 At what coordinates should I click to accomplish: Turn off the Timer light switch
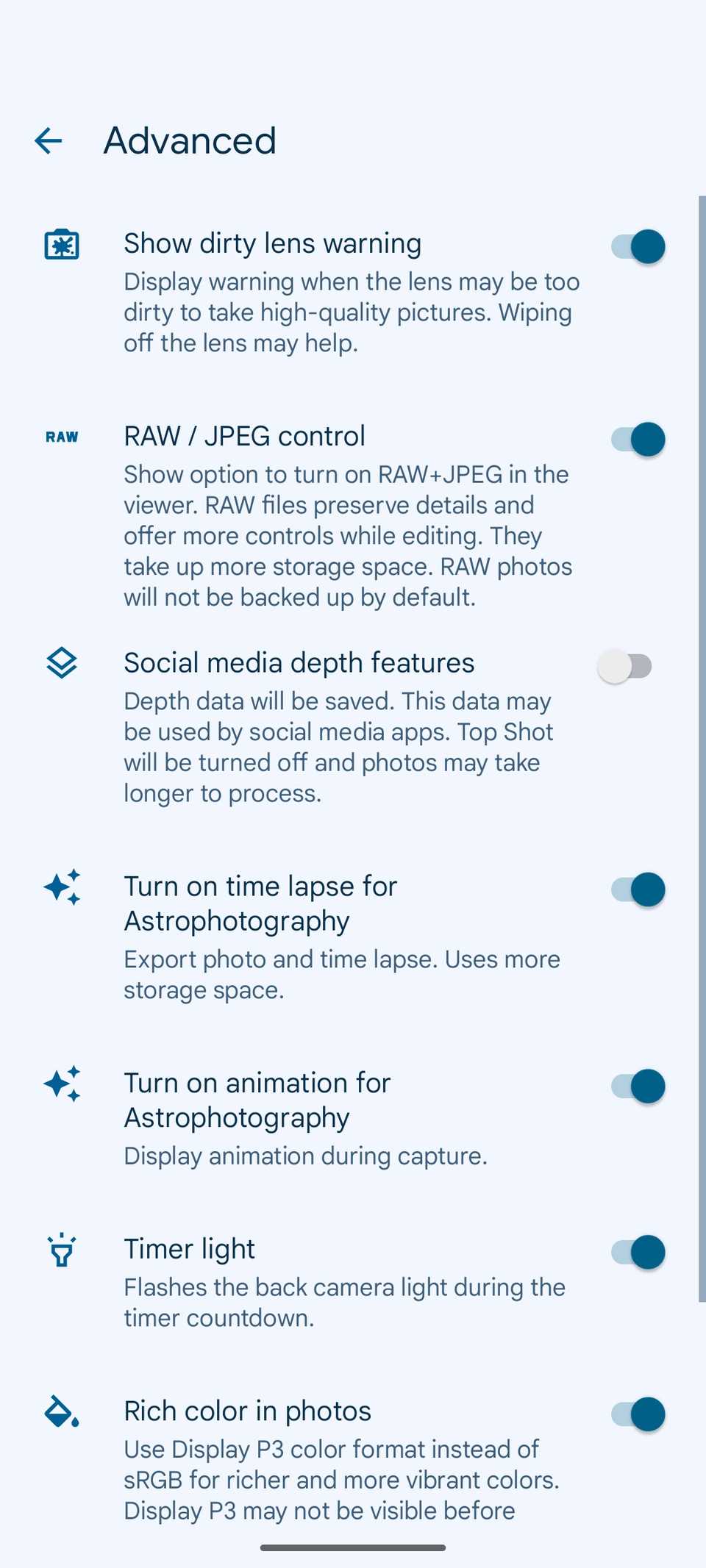(638, 1252)
